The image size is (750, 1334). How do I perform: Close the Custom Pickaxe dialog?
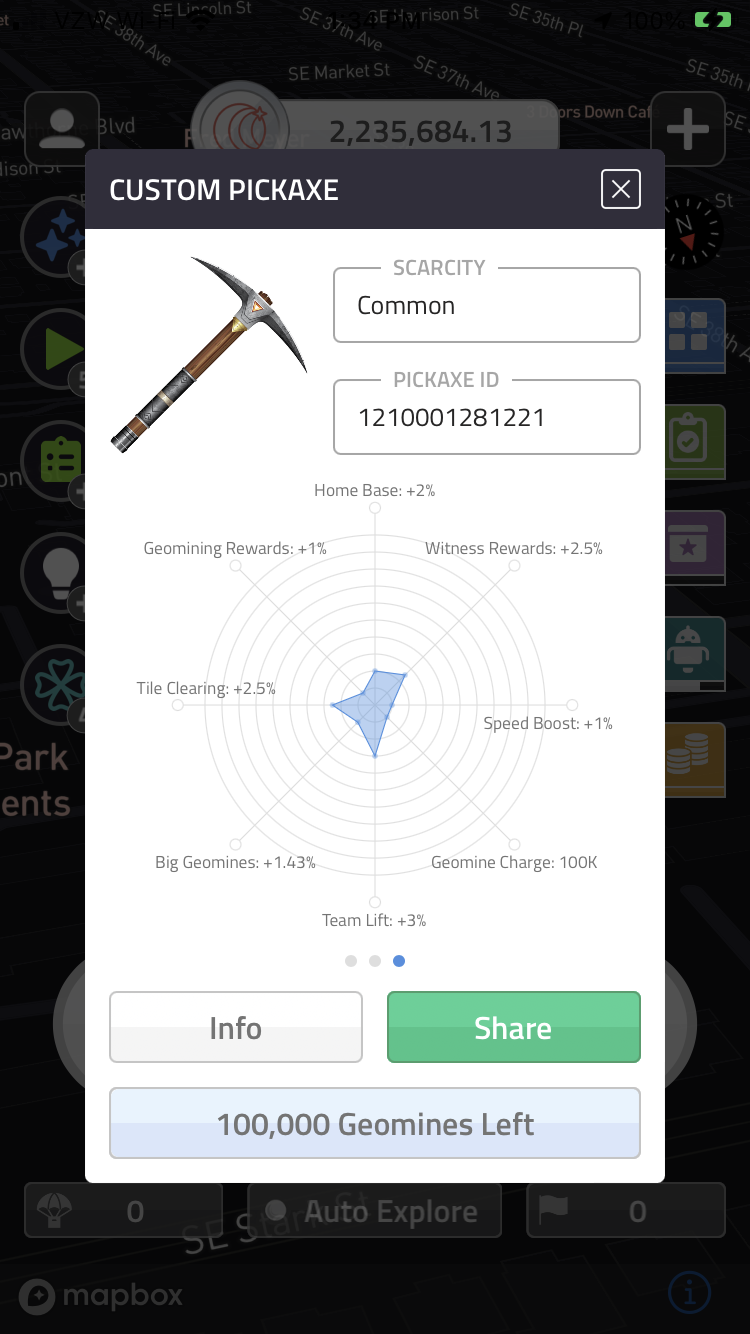[x=620, y=189]
